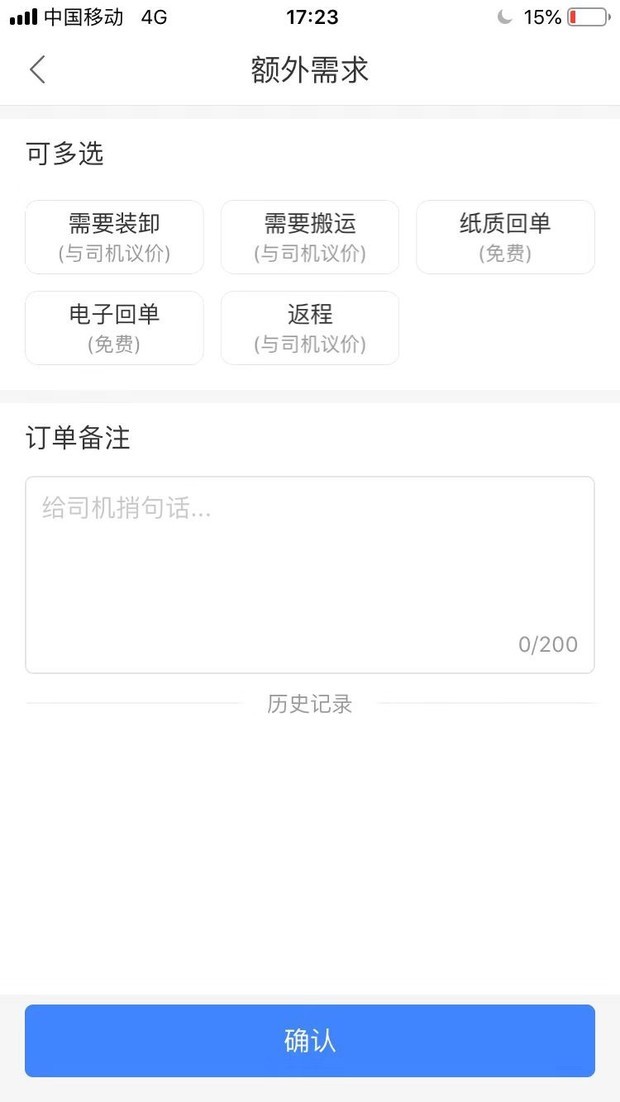Choose 电子回单 free option
Screen dimensions: 620x1102
[114, 328]
